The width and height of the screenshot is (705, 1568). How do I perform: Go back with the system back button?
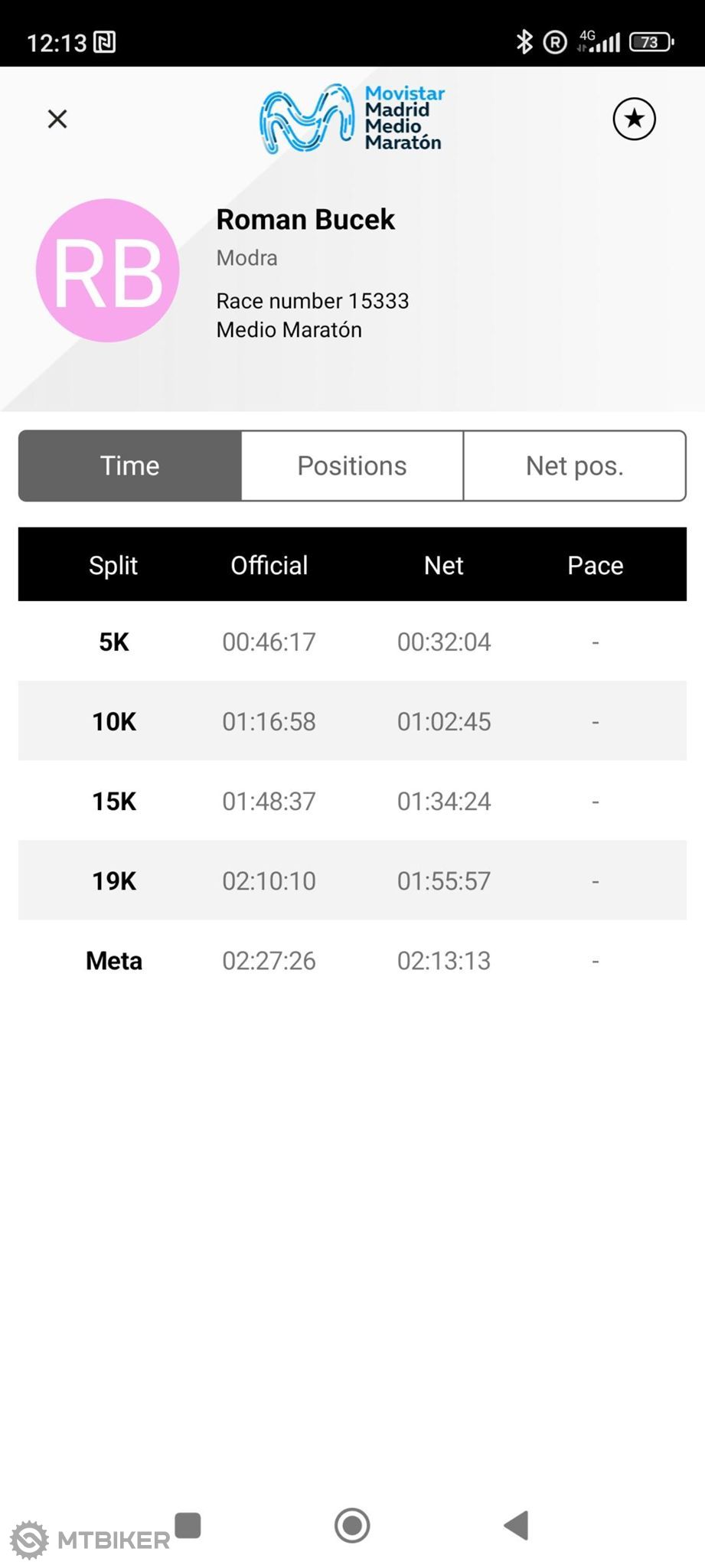[517, 1525]
